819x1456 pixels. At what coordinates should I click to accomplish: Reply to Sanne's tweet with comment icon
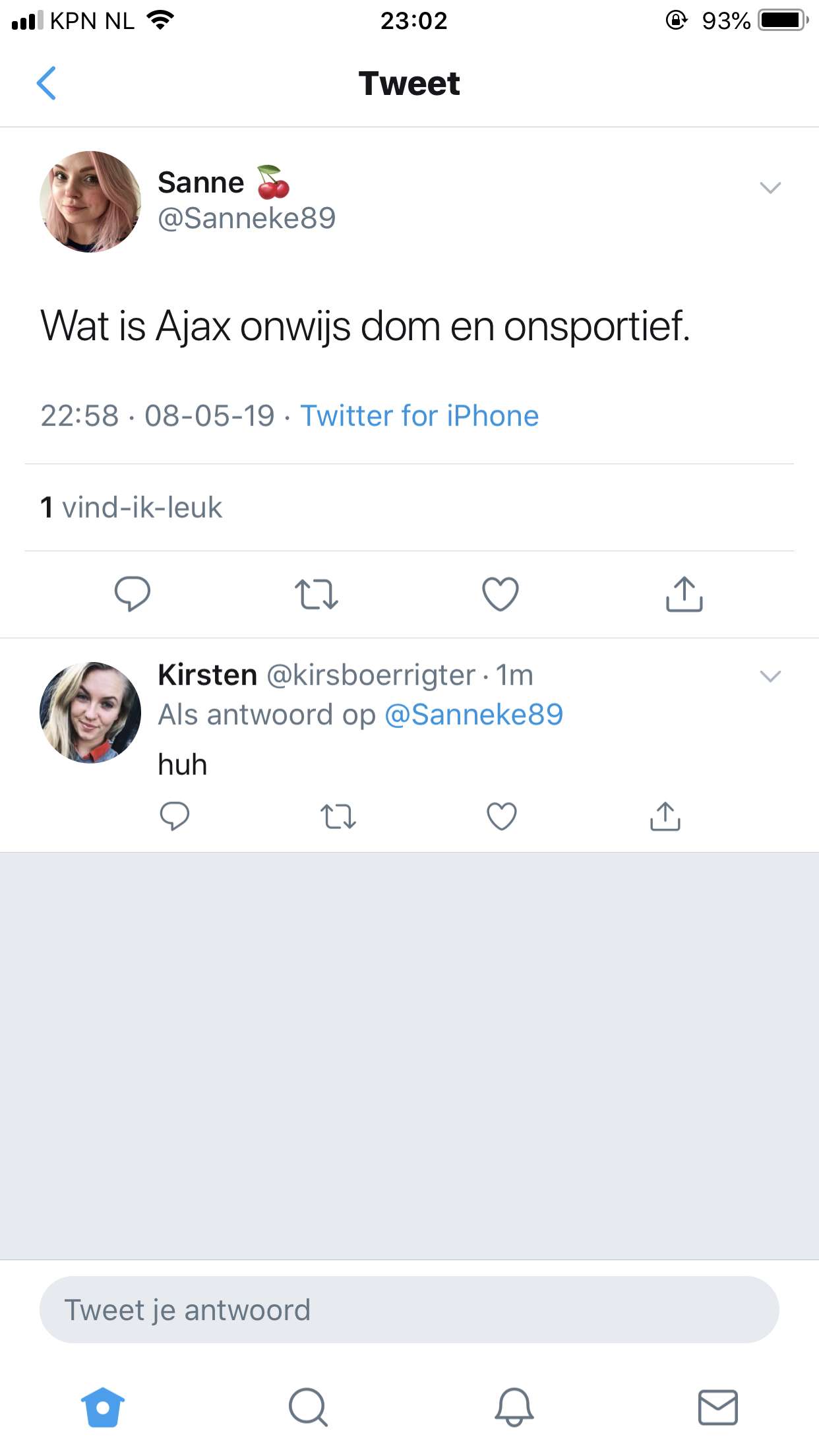[133, 594]
